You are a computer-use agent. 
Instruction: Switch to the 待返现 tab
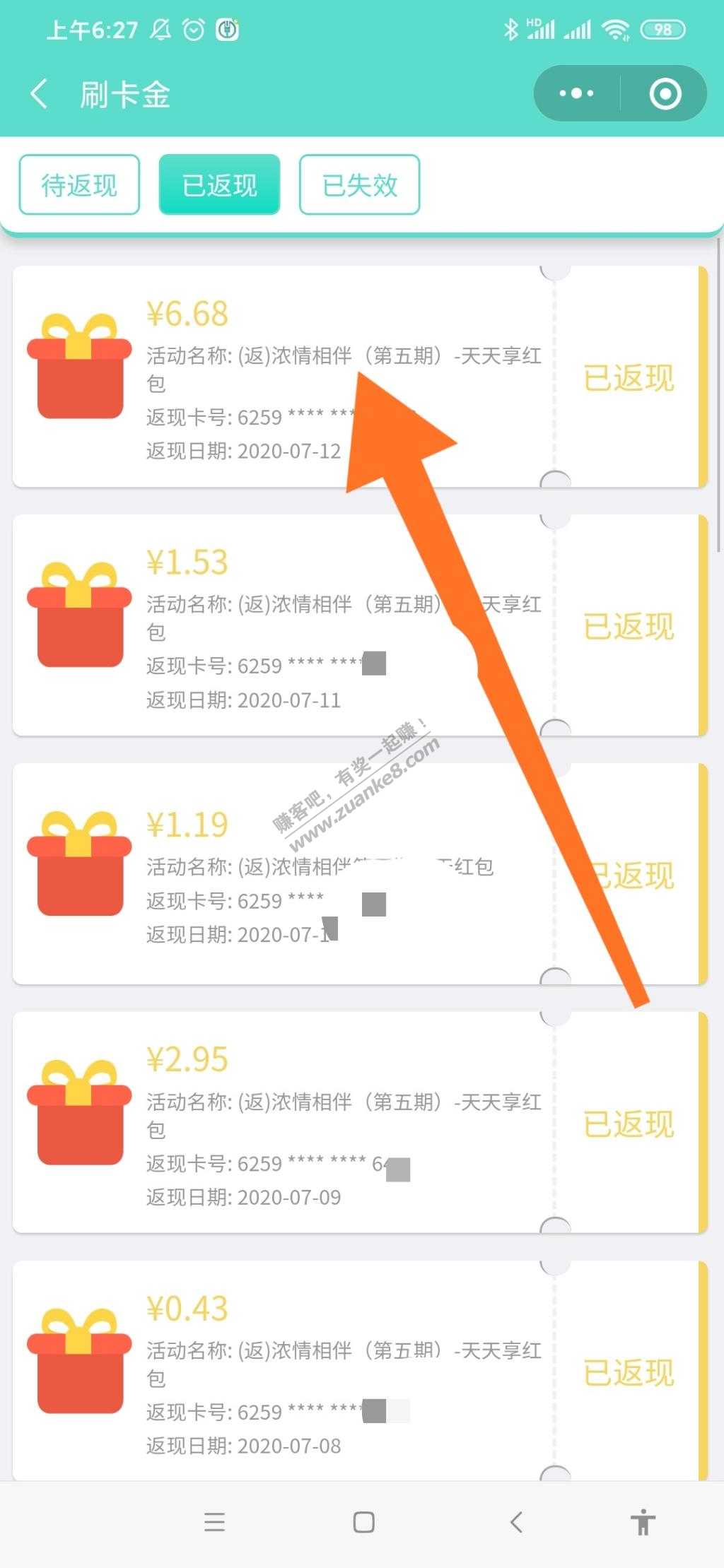click(79, 185)
